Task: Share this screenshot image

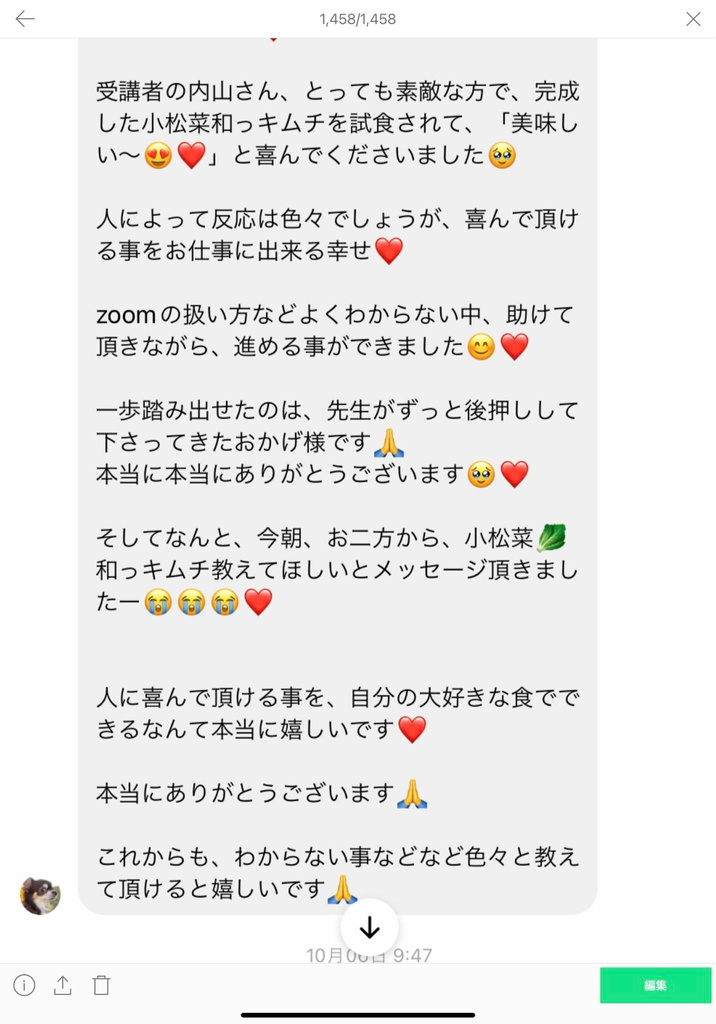Action: tap(62, 985)
